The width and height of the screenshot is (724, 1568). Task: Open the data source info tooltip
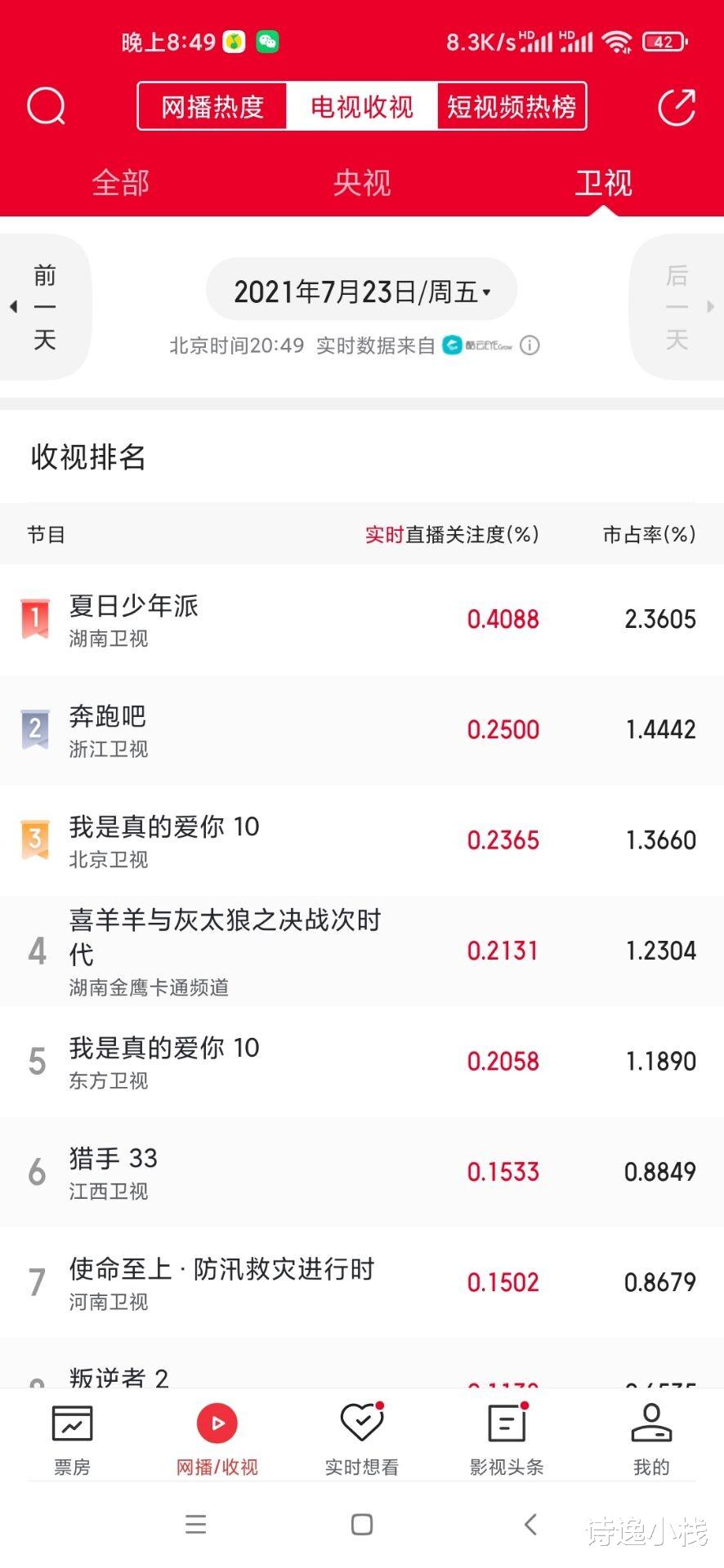click(530, 345)
